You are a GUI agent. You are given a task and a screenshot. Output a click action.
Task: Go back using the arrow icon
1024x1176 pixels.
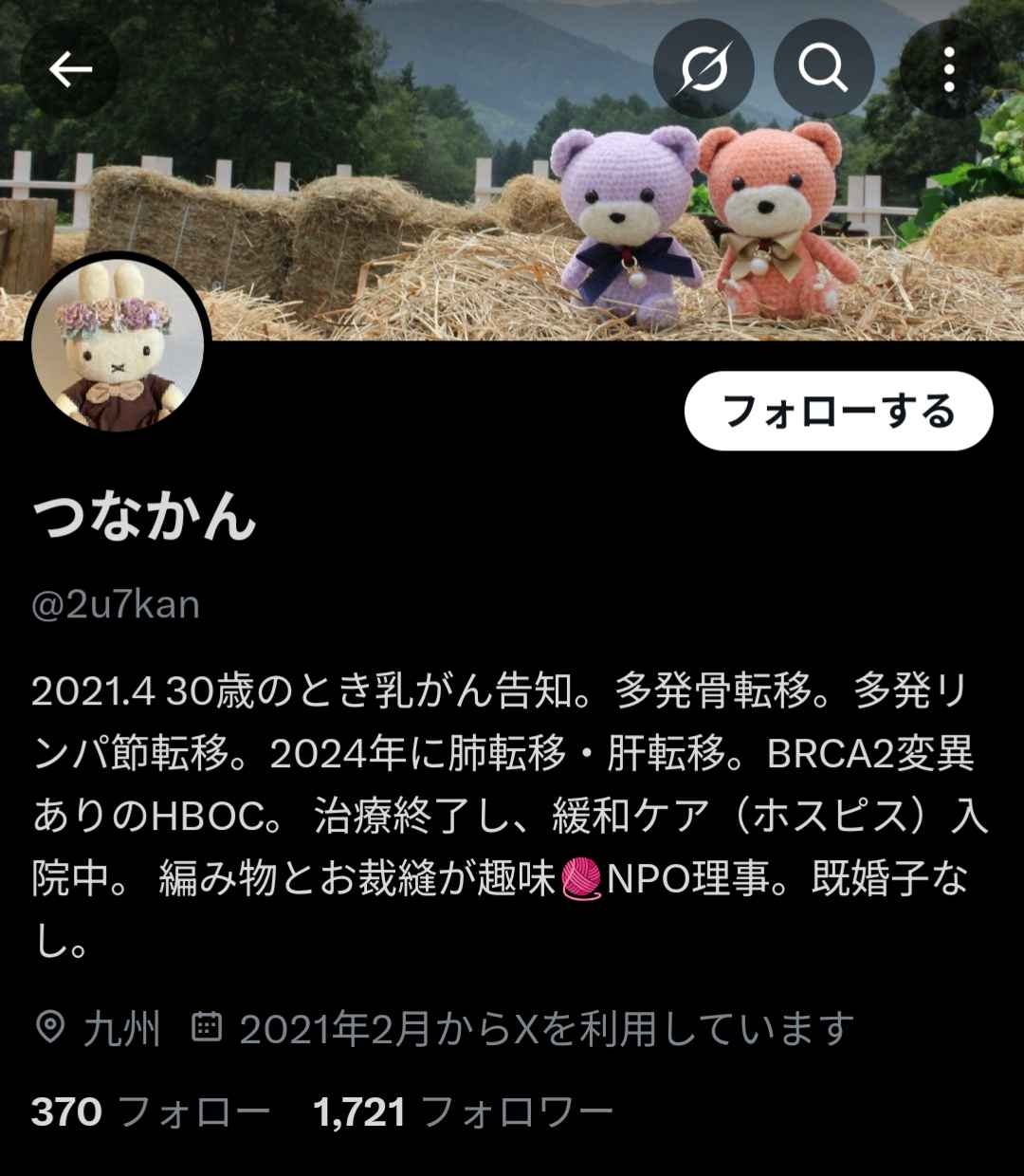70,69
